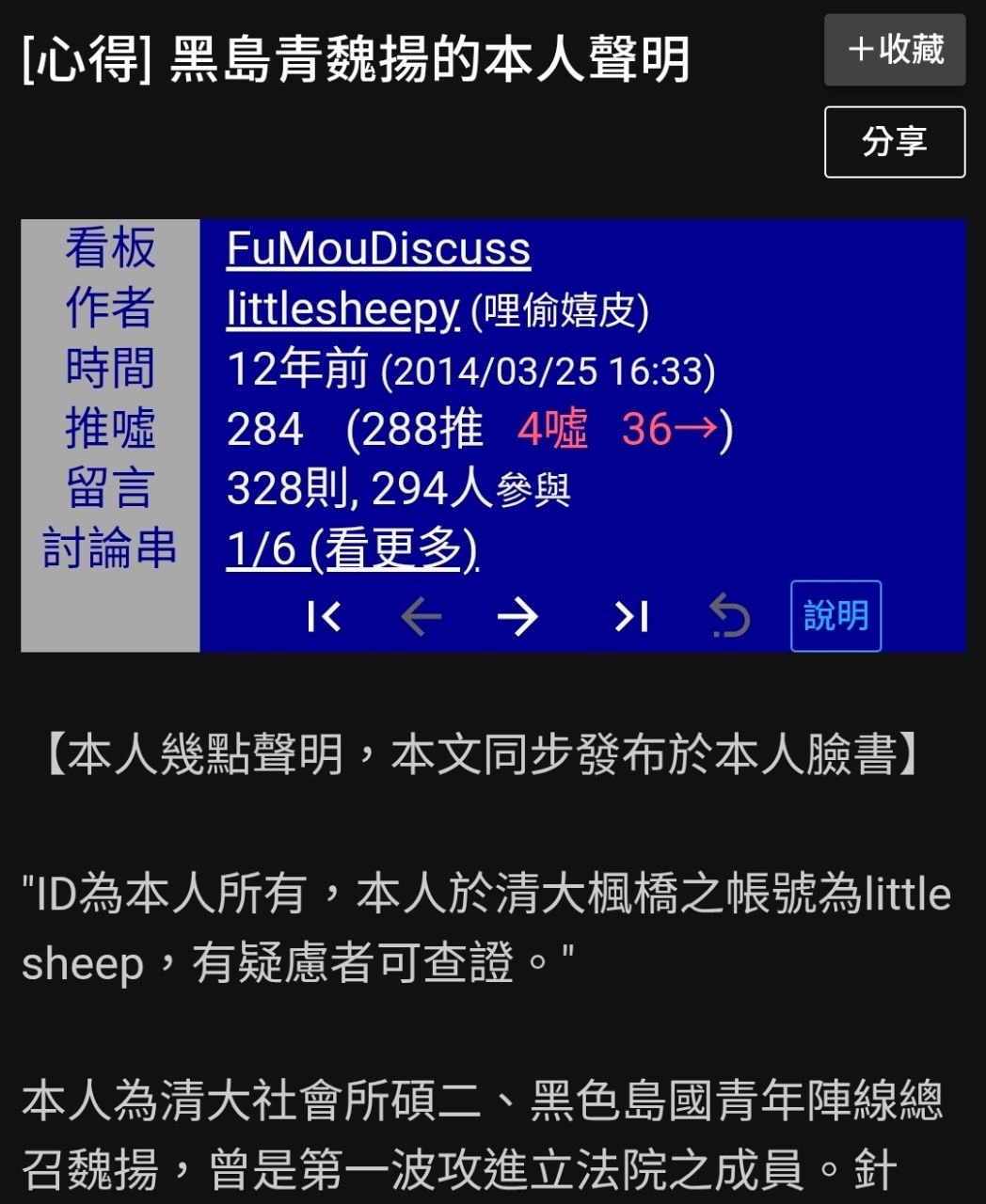Open the FuMouDiscuss board link
Viewport: 986px width, 1204px height.
click(x=378, y=249)
